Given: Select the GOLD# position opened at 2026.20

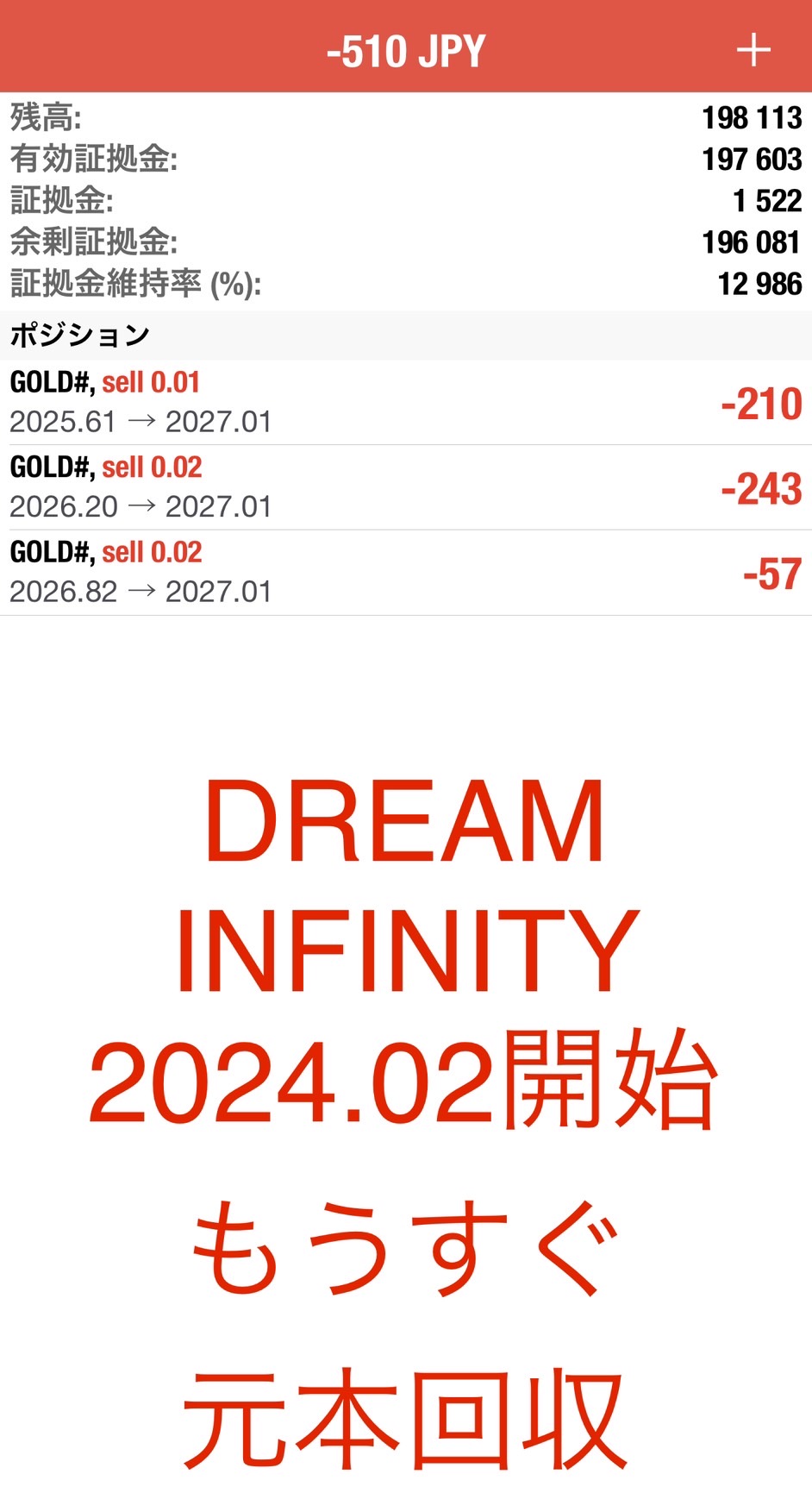Looking at the screenshot, I should point(406,487).
